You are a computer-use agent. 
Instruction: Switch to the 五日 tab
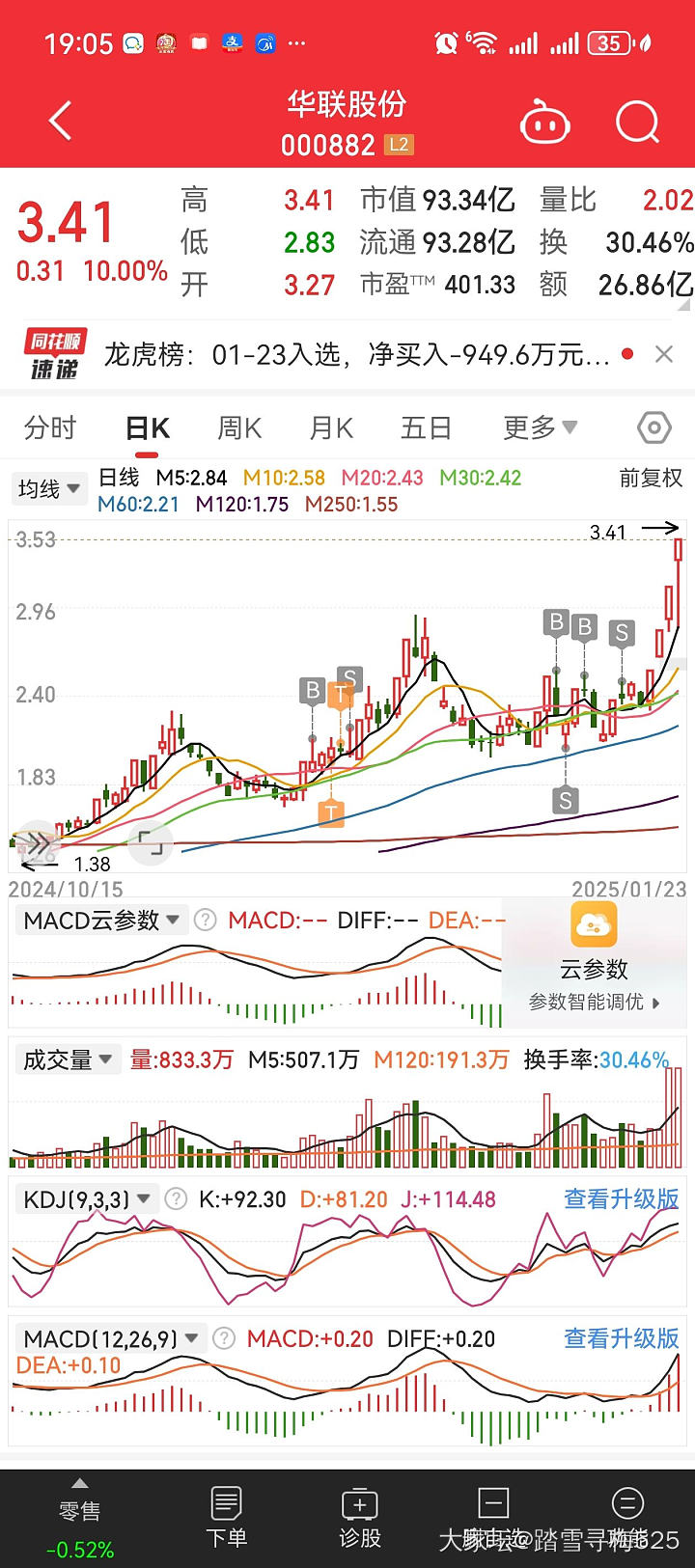(426, 427)
